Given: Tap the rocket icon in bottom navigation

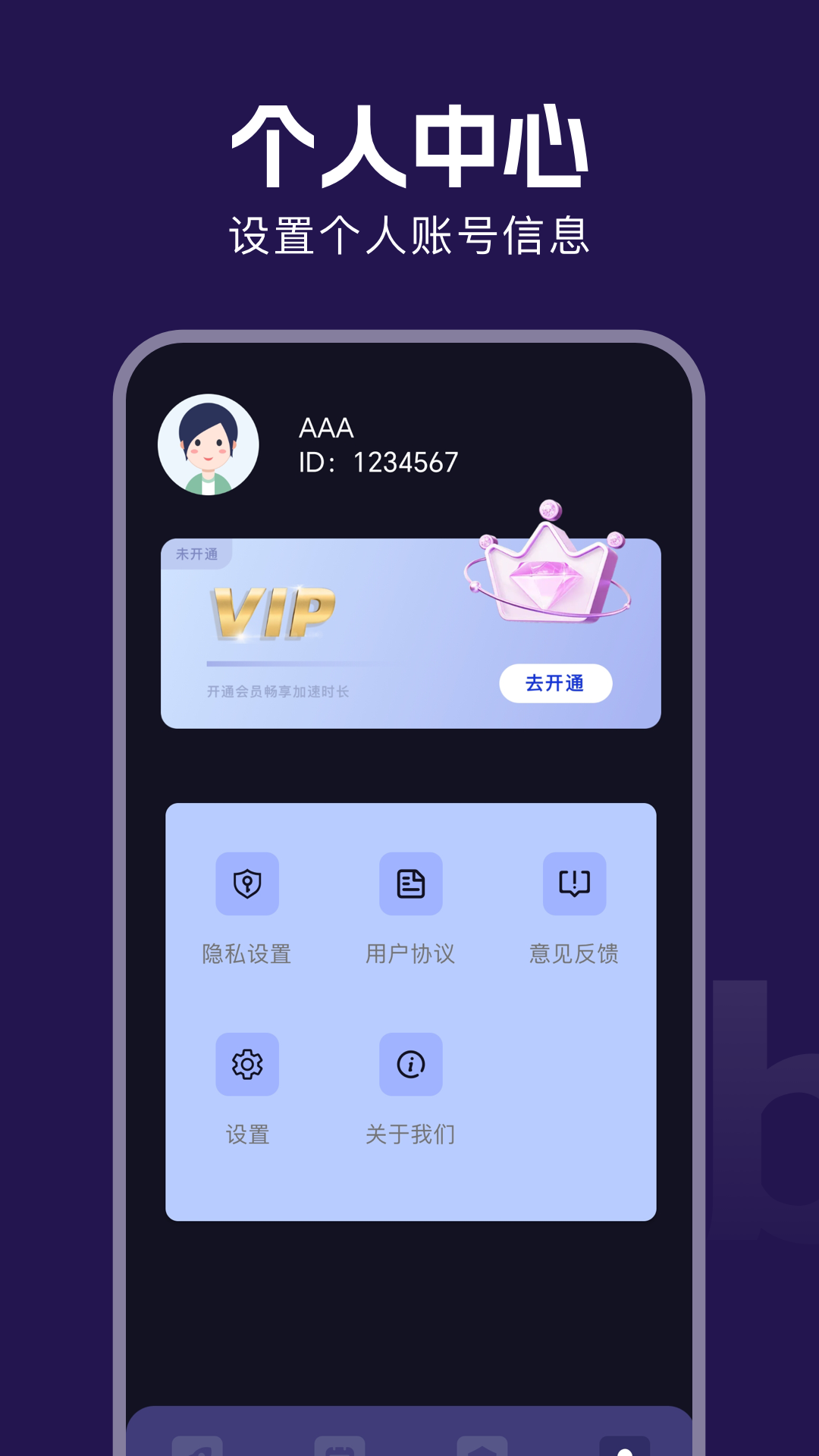Looking at the screenshot, I should (199, 1450).
